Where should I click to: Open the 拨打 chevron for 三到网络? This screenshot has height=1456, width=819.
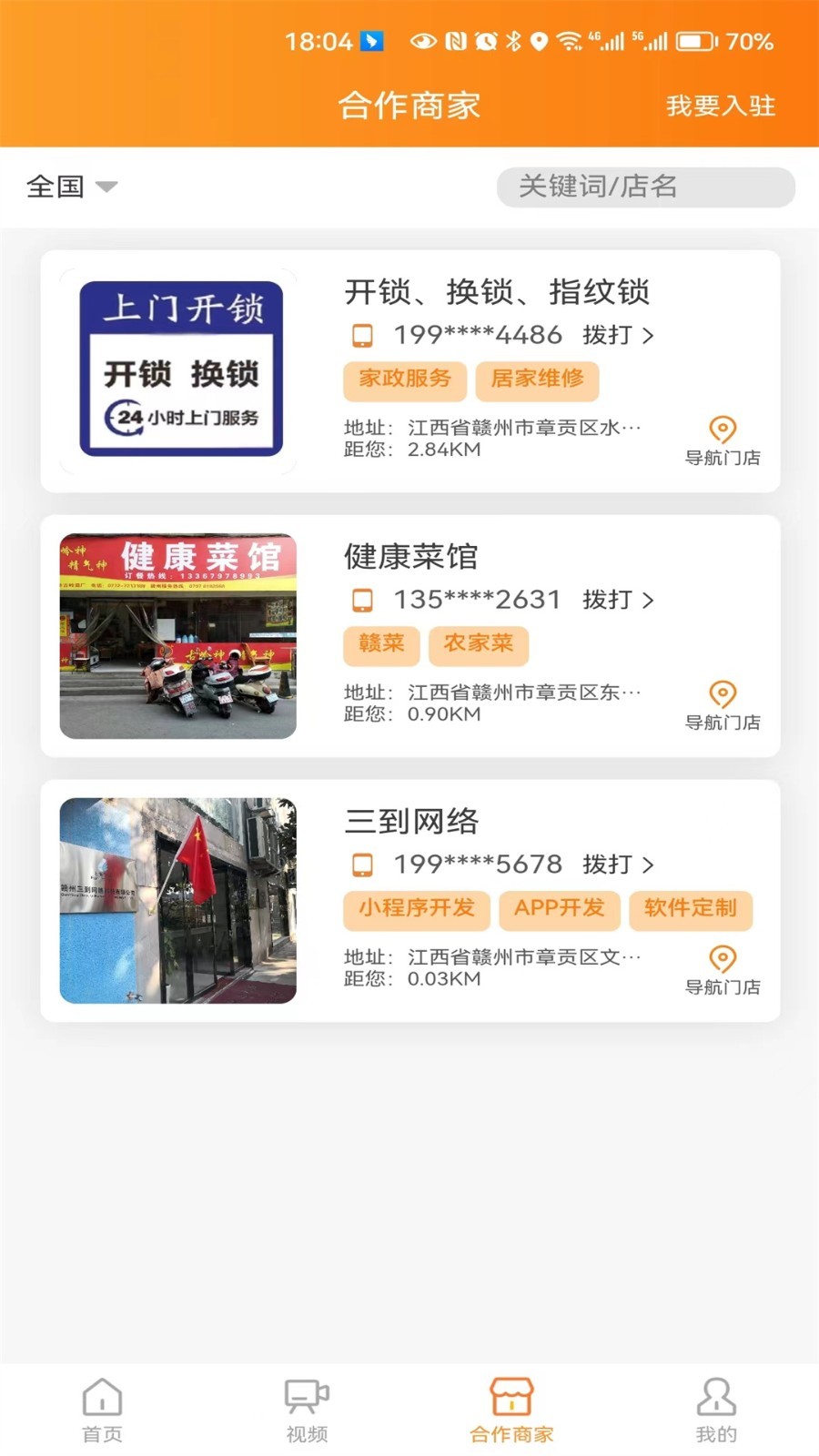[650, 864]
